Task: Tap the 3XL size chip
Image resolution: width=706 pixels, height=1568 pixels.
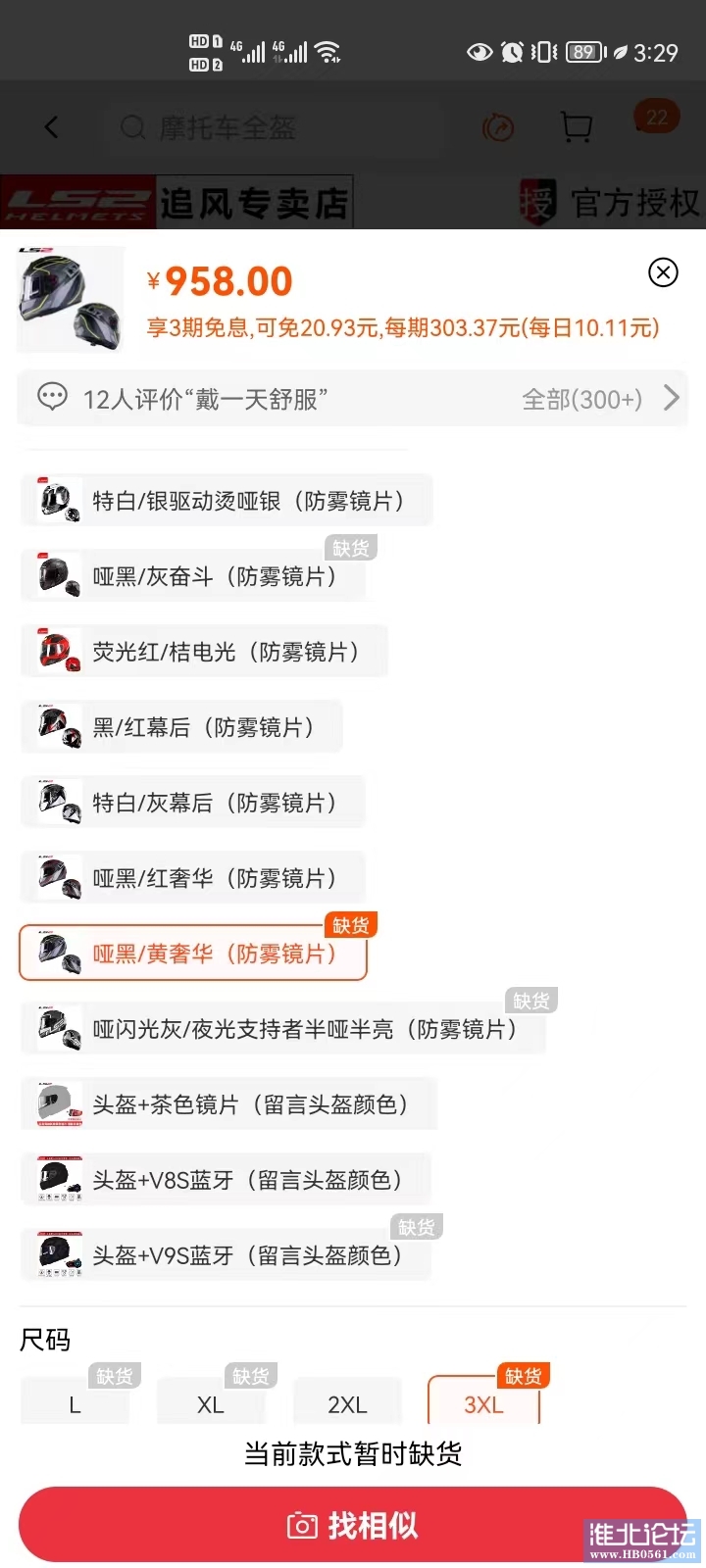Action: [483, 1404]
